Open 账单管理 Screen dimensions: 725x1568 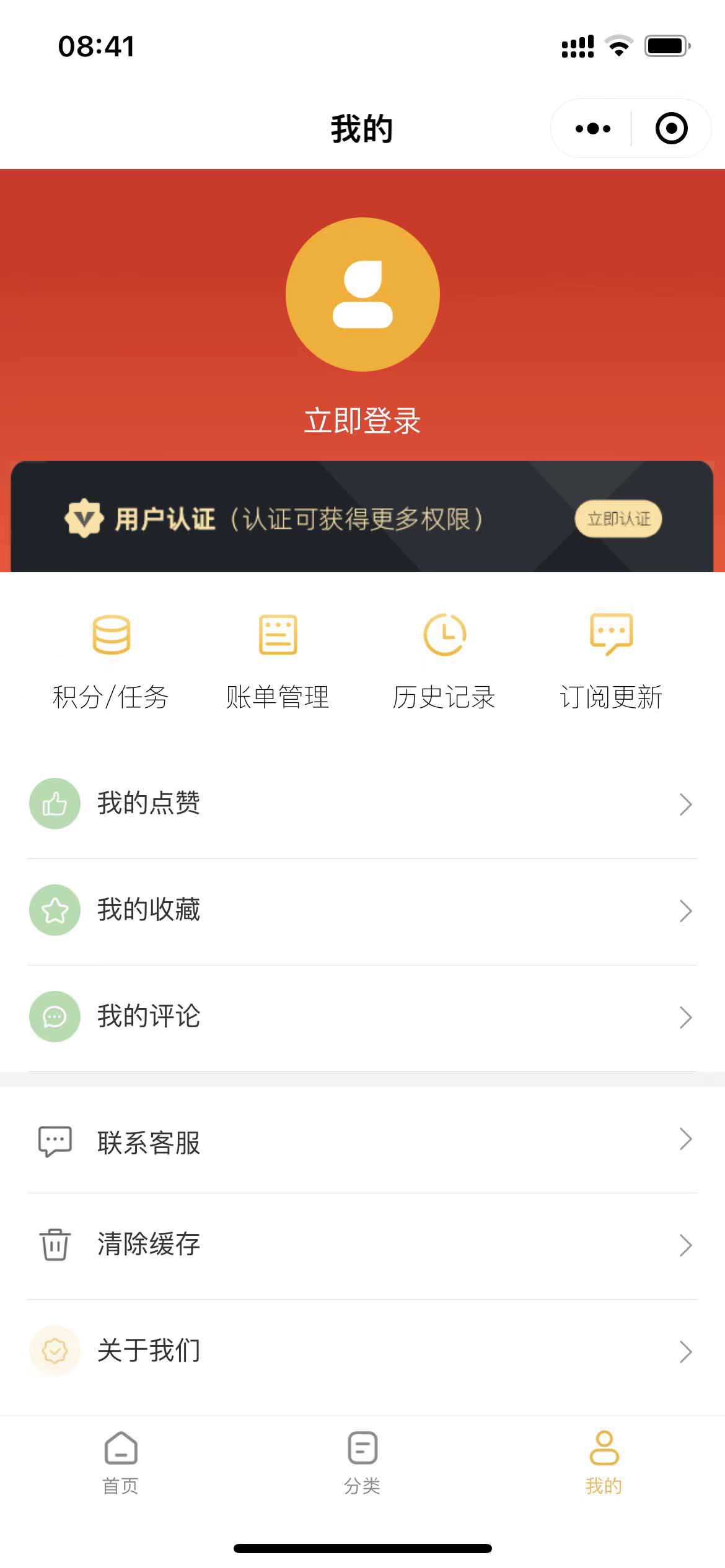(278, 661)
